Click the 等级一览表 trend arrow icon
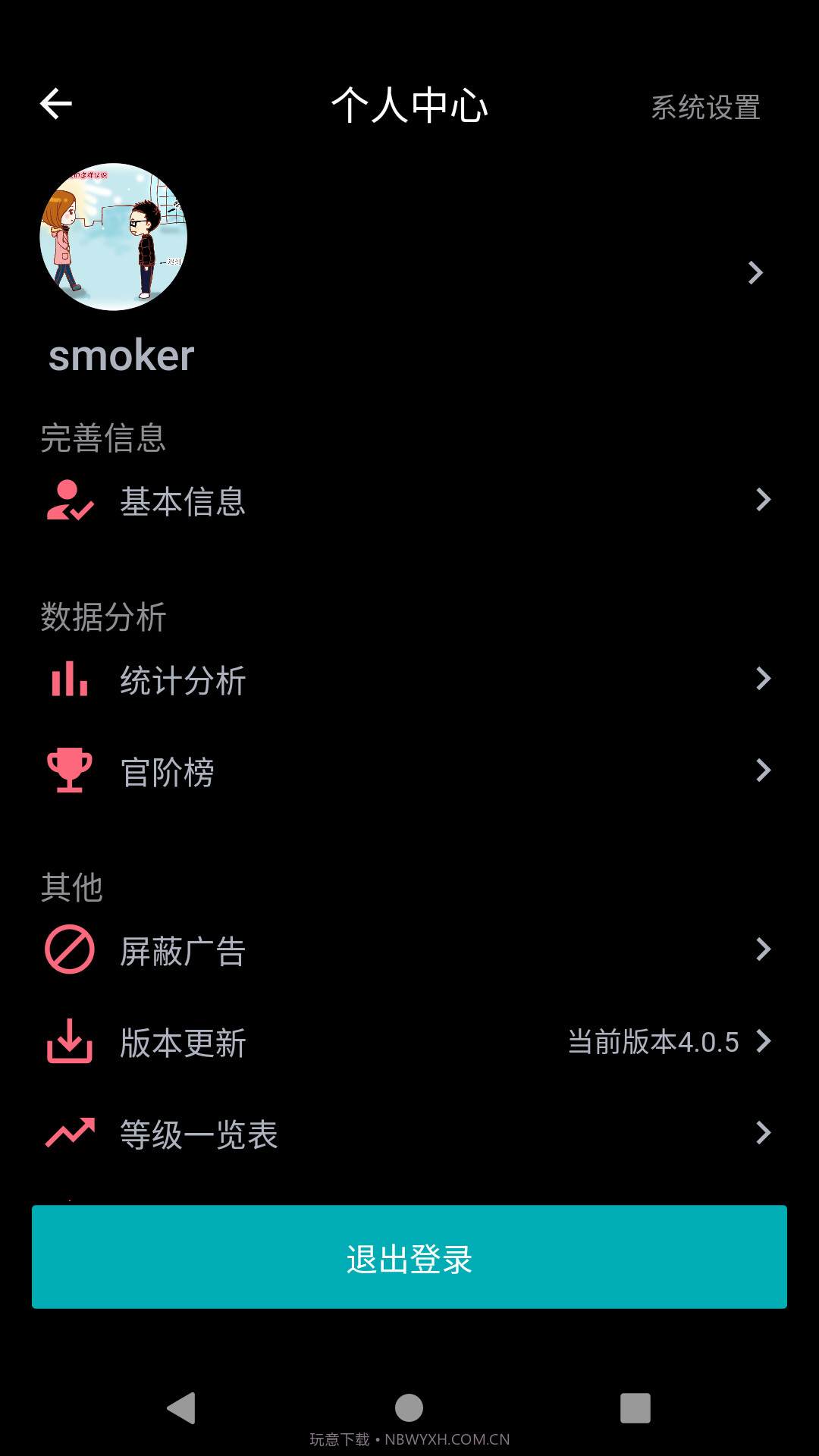The image size is (819, 1456). tap(69, 1133)
